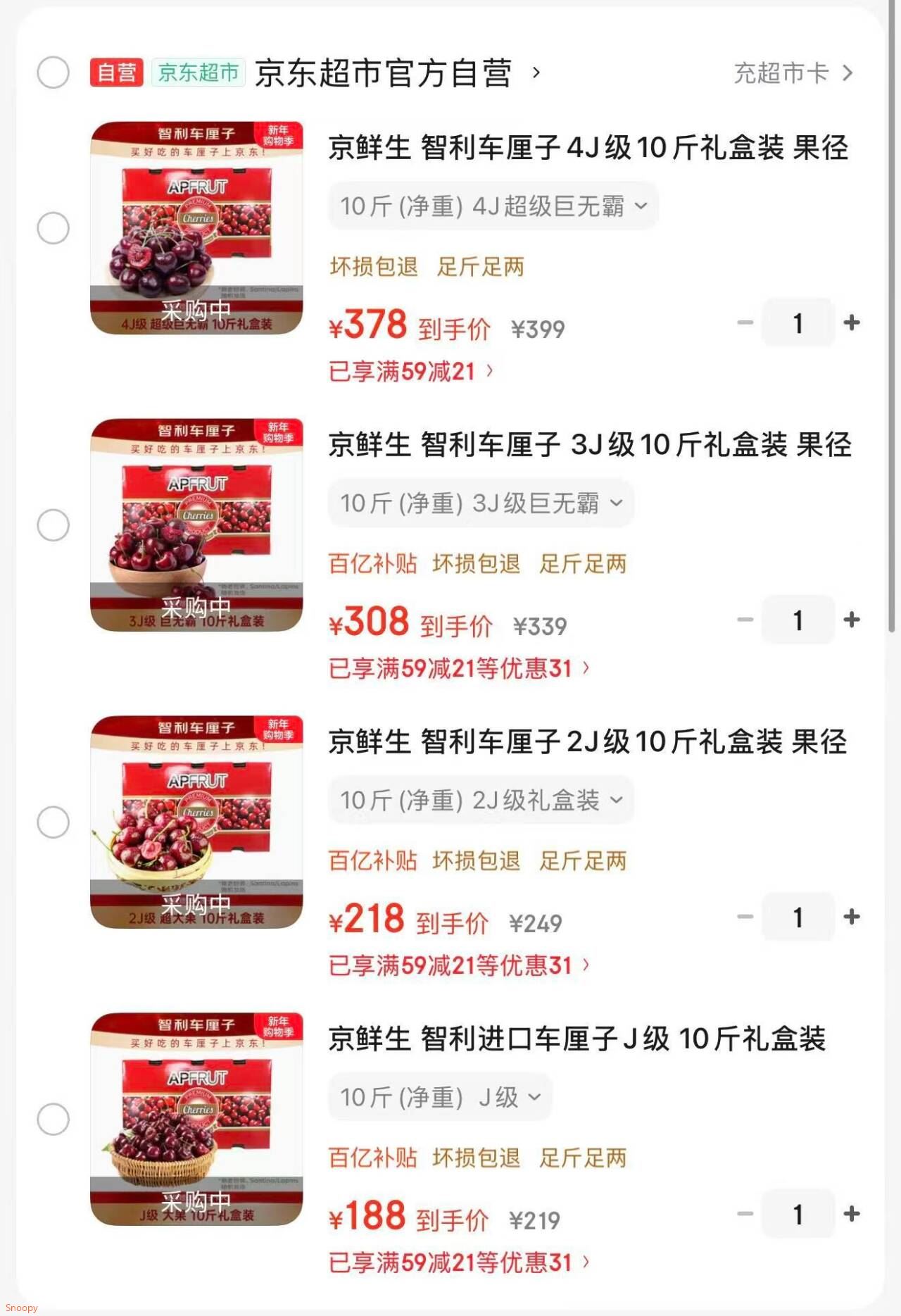Tap the 京东超市 badge icon
This screenshot has width=901, height=1316.
196,73
